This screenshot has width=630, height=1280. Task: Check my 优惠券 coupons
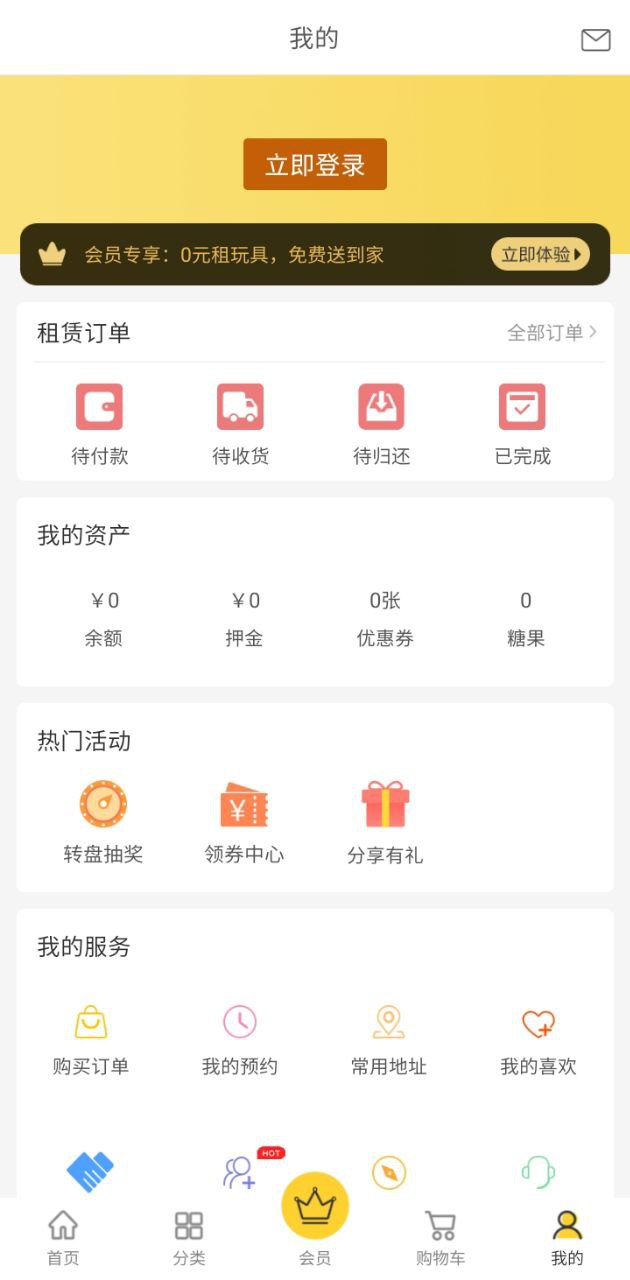[385, 618]
